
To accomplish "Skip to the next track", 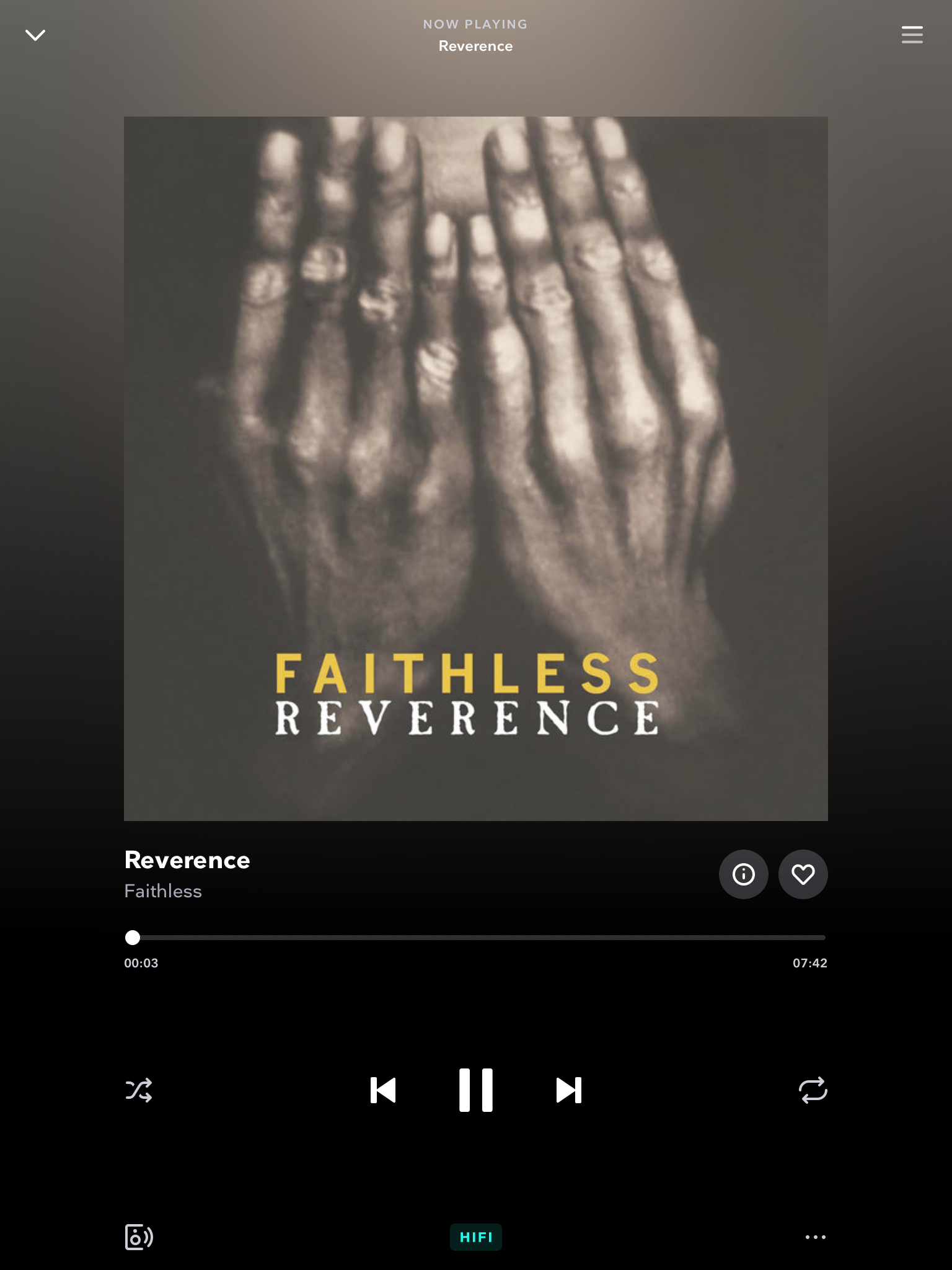I will tap(568, 1090).
